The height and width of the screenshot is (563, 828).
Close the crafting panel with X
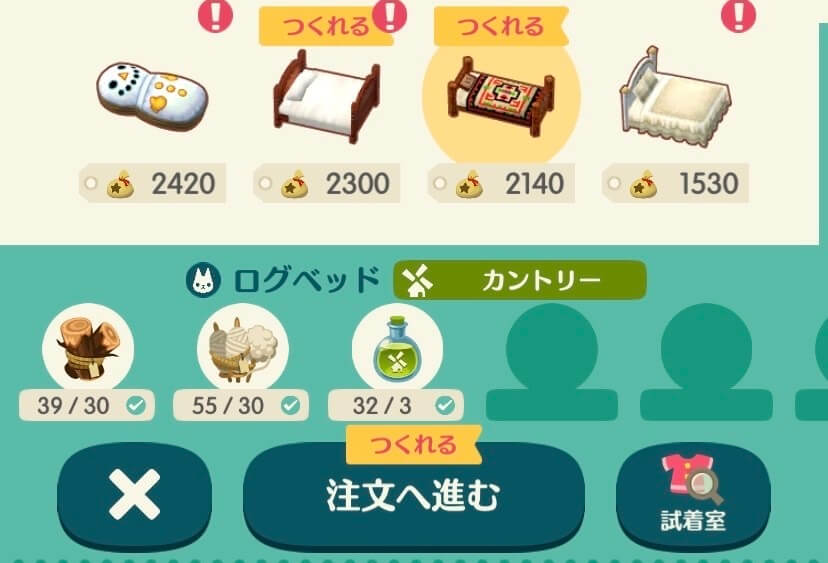(134, 496)
